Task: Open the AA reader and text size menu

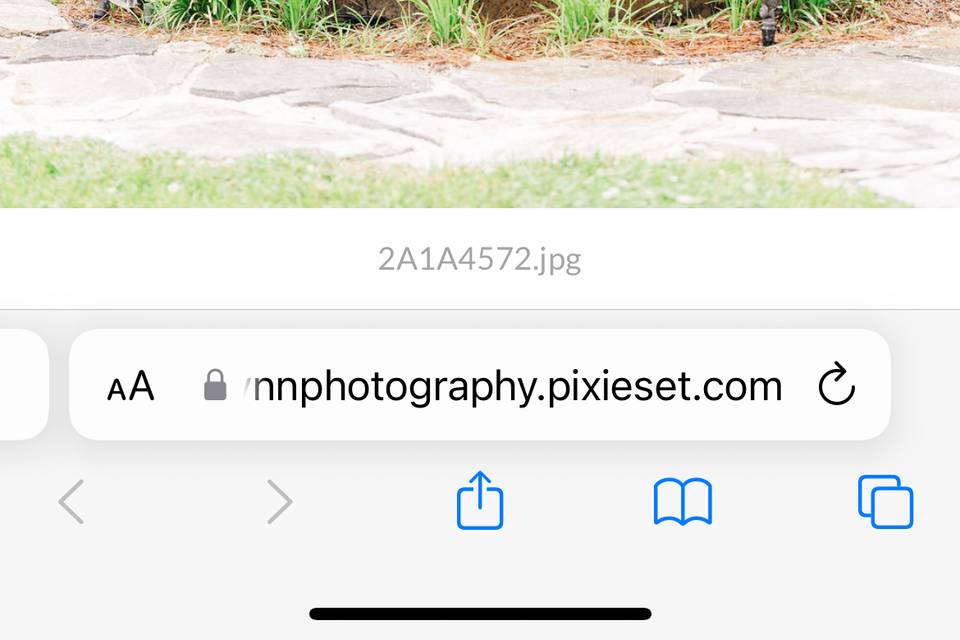Action: tap(131, 386)
